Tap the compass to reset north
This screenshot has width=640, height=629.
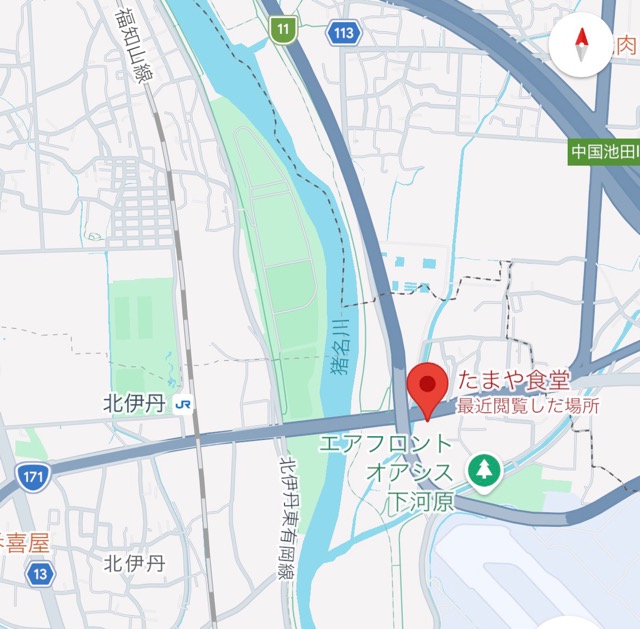click(x=581, y=43)
